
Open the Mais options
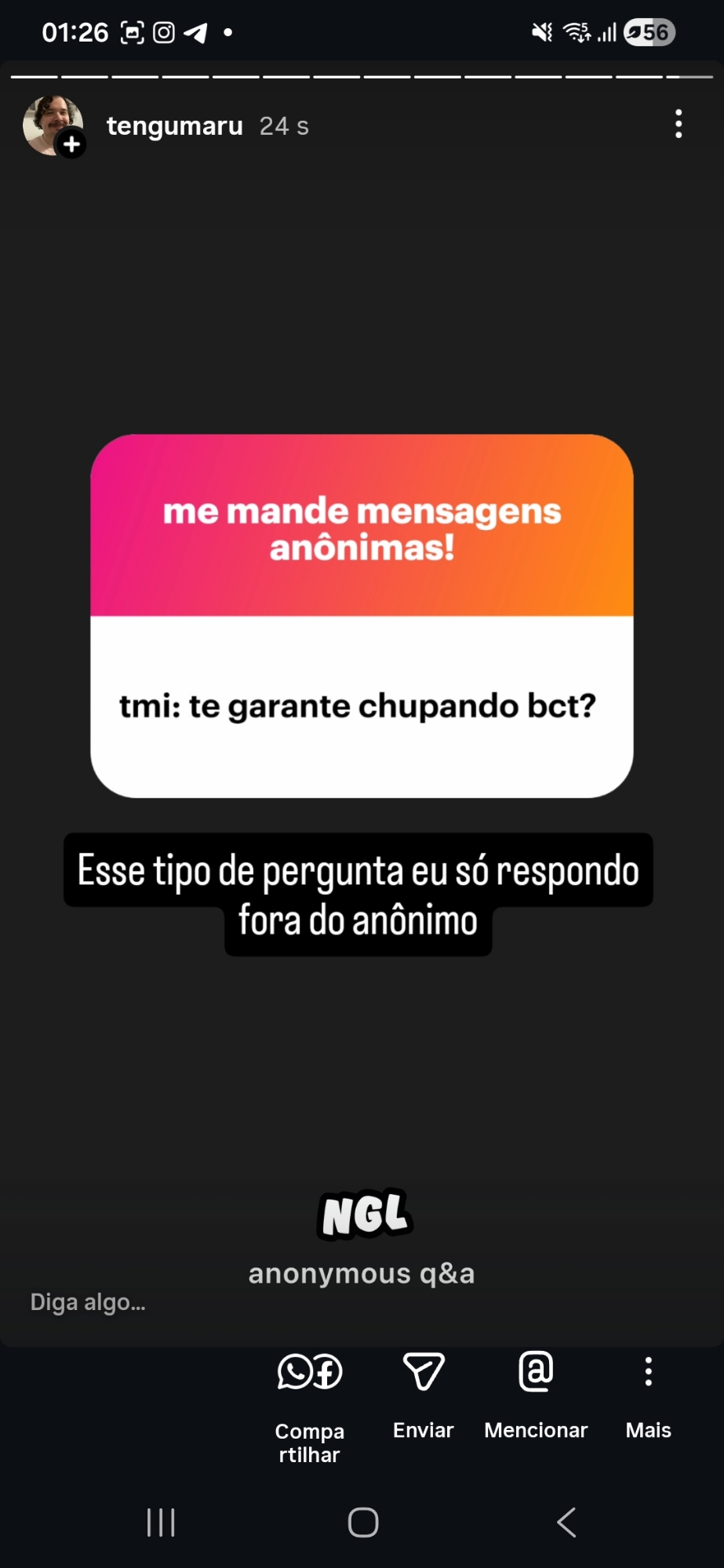[x=648, y=1396]
